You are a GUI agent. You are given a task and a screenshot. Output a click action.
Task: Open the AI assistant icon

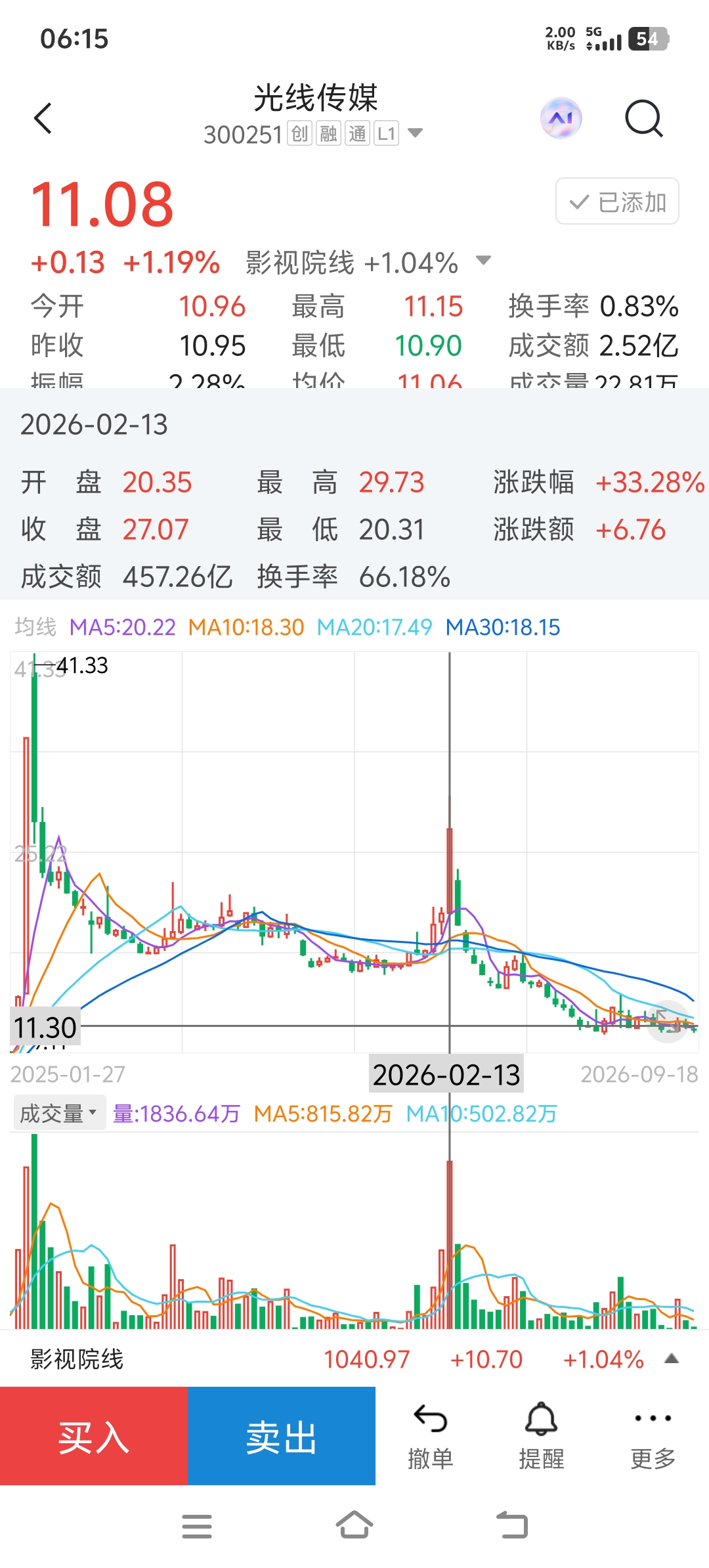coord(561,118)
